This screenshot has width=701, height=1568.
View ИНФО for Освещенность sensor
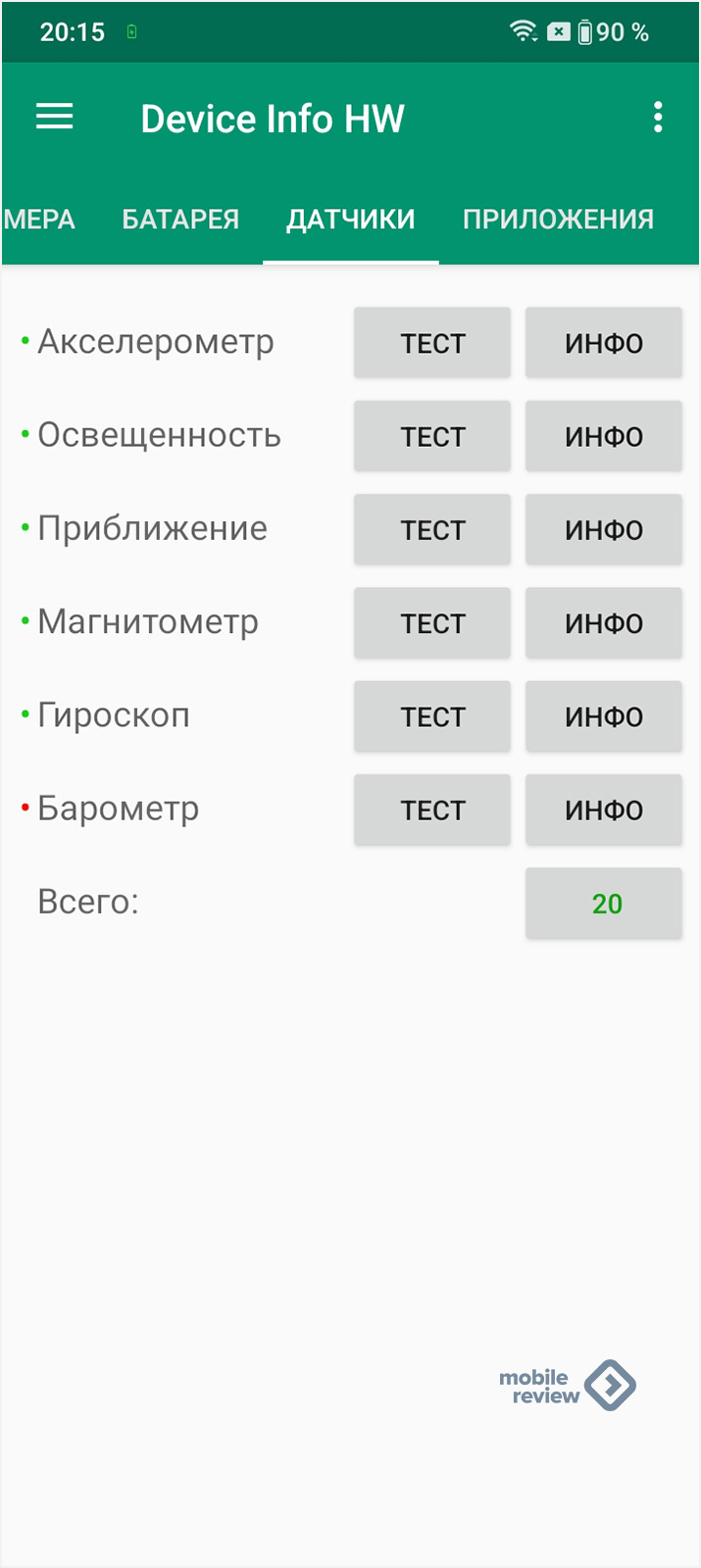tap(604, 436)
